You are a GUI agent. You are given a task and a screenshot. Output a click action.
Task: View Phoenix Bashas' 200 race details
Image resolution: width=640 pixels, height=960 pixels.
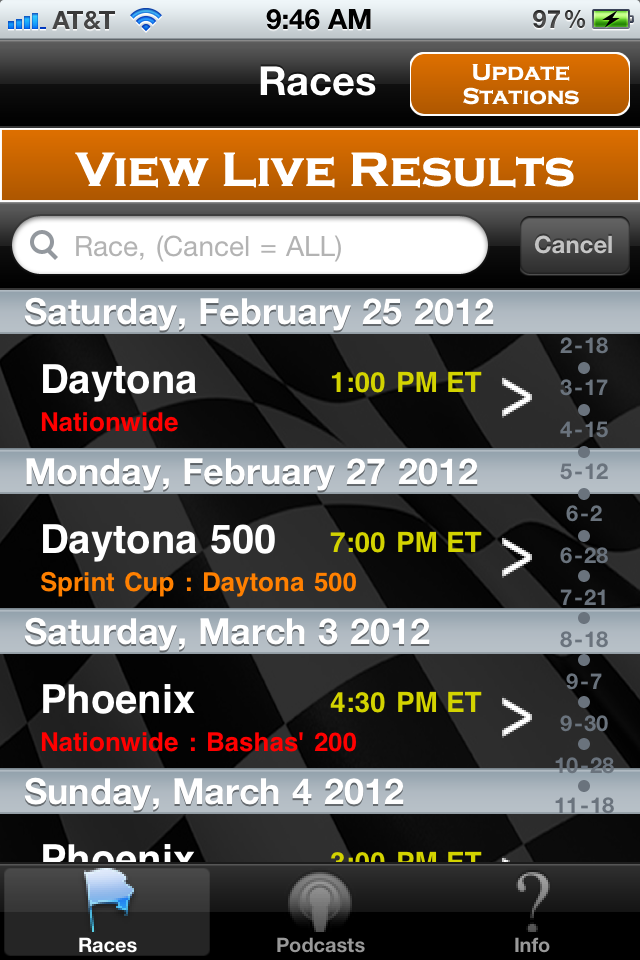click(270, 718)
